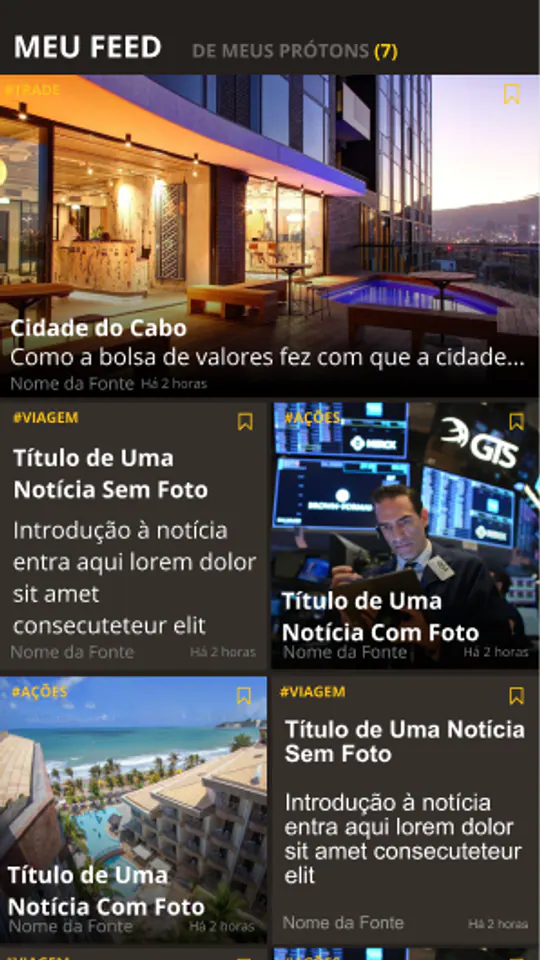540x960 pixels.
Task: Open the Cidade do Cabo news story
Action: tap(269, 236)
